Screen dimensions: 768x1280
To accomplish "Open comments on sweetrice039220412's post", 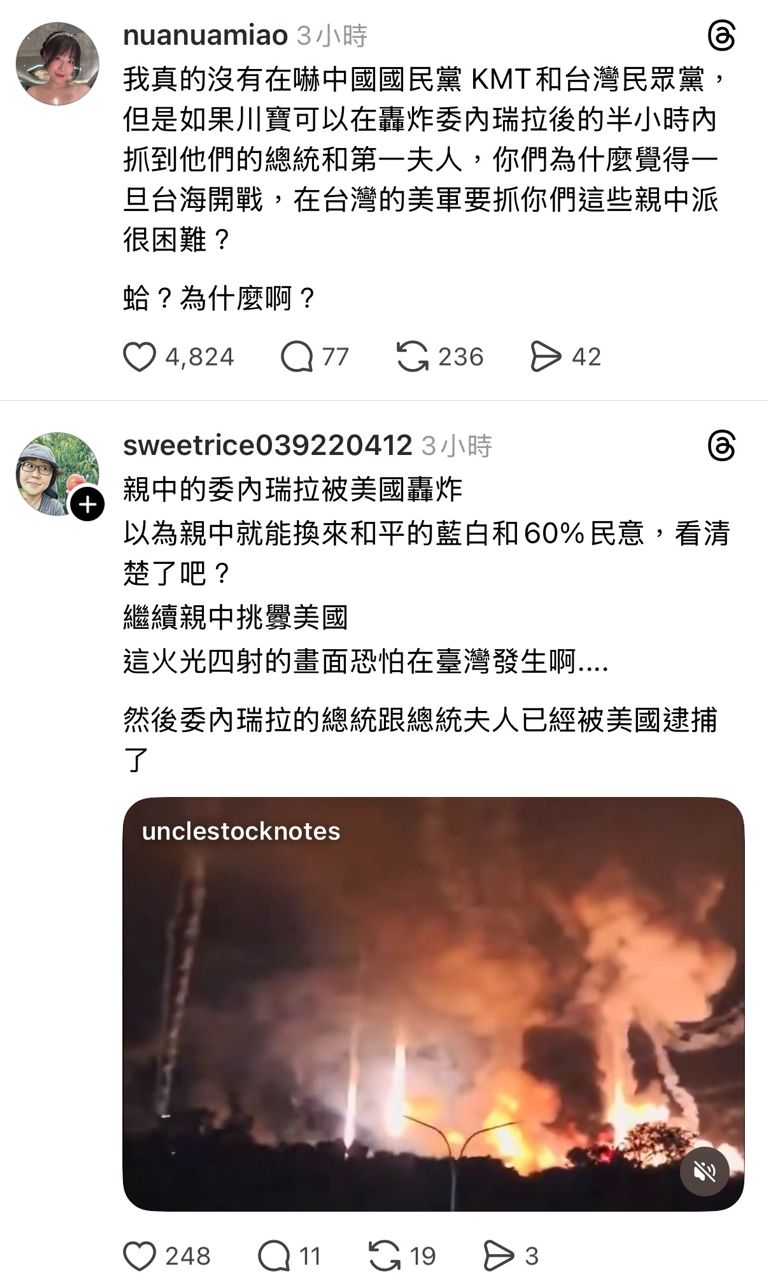I will point(274,1255).
